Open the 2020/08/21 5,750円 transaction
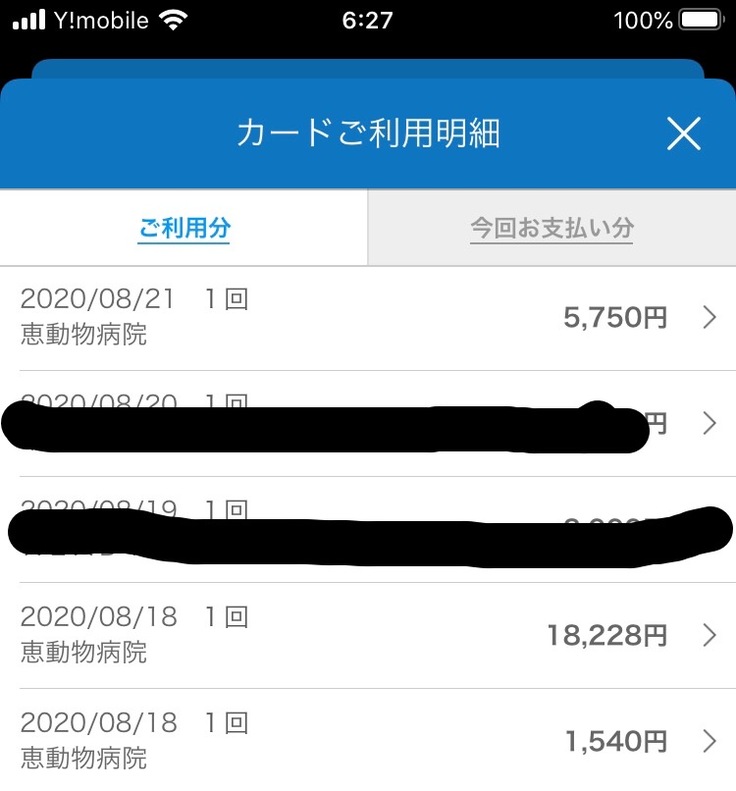 [368, 318]
